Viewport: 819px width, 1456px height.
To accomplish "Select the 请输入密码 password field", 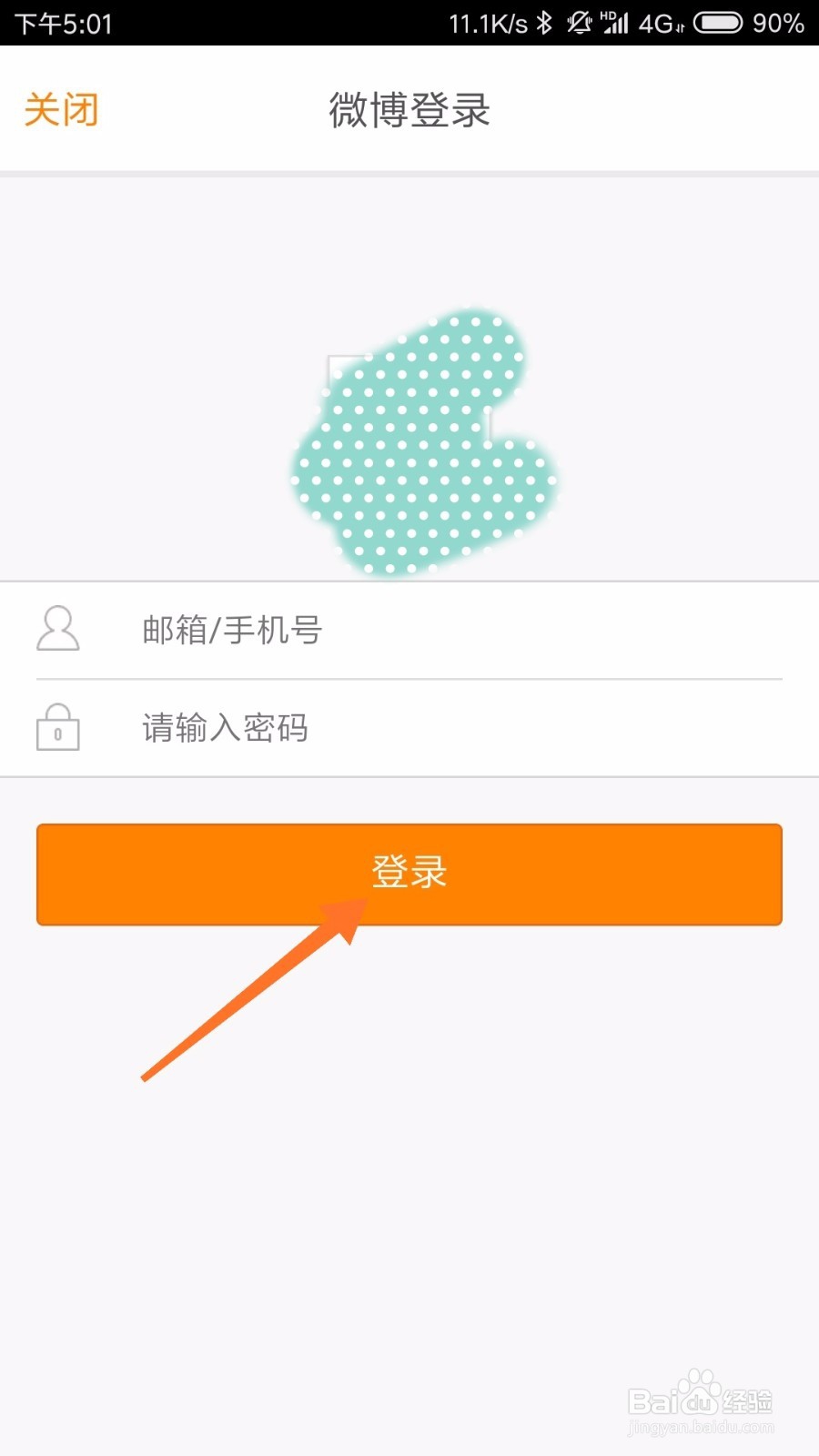I will (x=364, y=728).
